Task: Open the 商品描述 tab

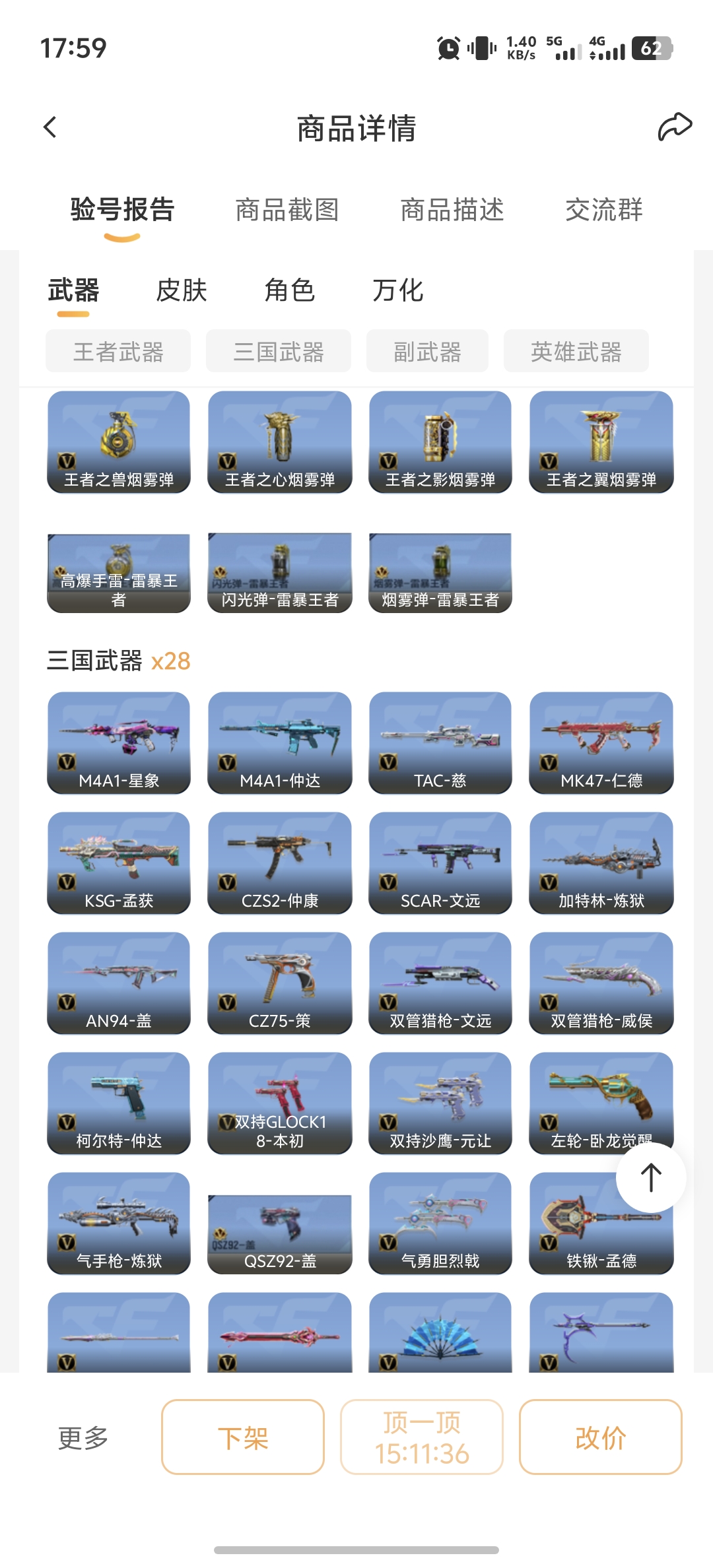Action: pos(452,210)
